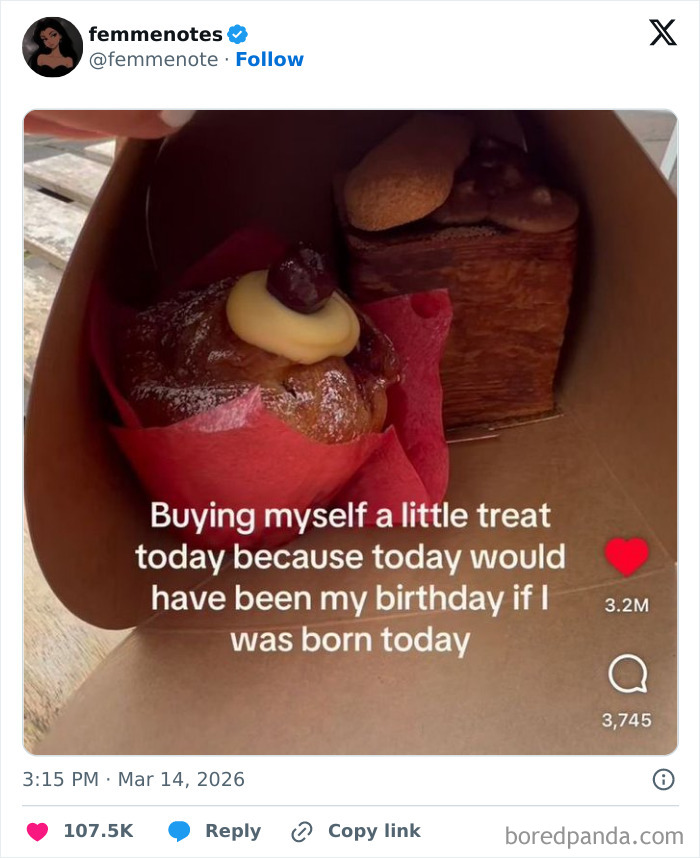
Task: Open the 3:15 PM · Mar 14, 2026 timestamp
Action: pyautogui.click(x=134, y=779)
